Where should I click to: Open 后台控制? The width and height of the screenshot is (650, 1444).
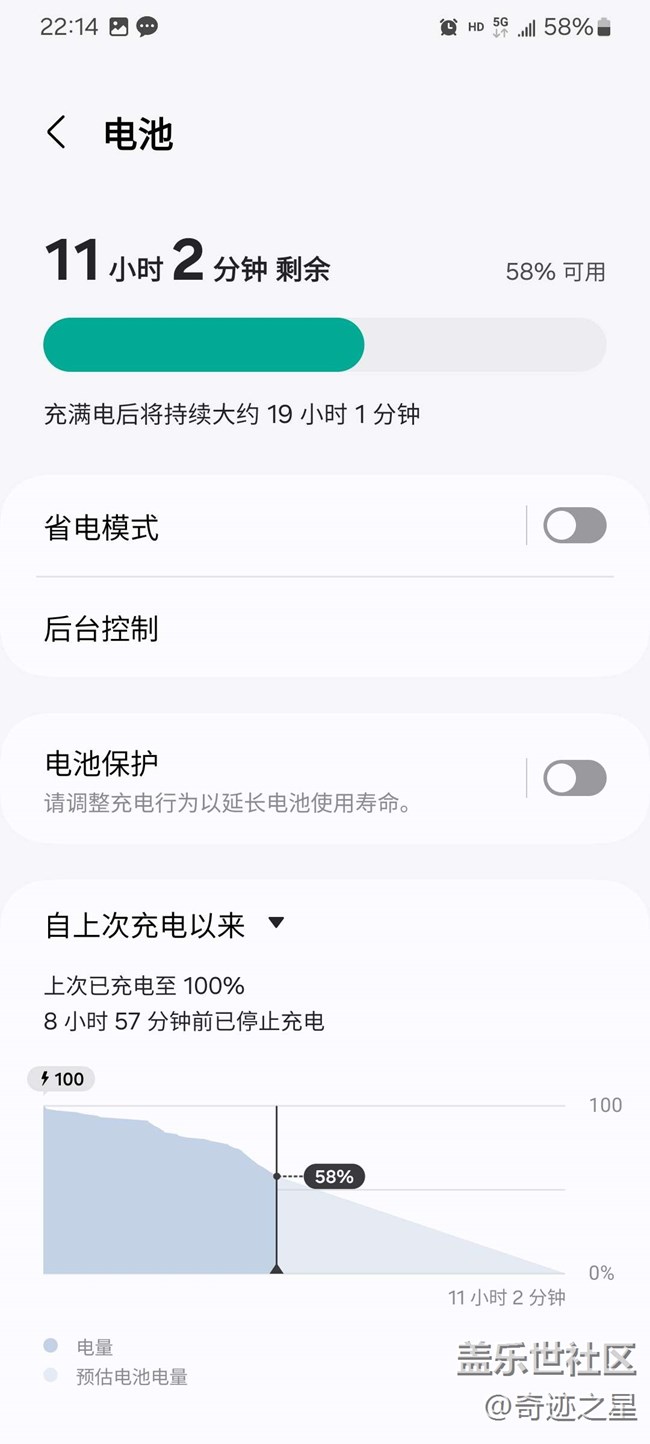(x=325, y=628)
